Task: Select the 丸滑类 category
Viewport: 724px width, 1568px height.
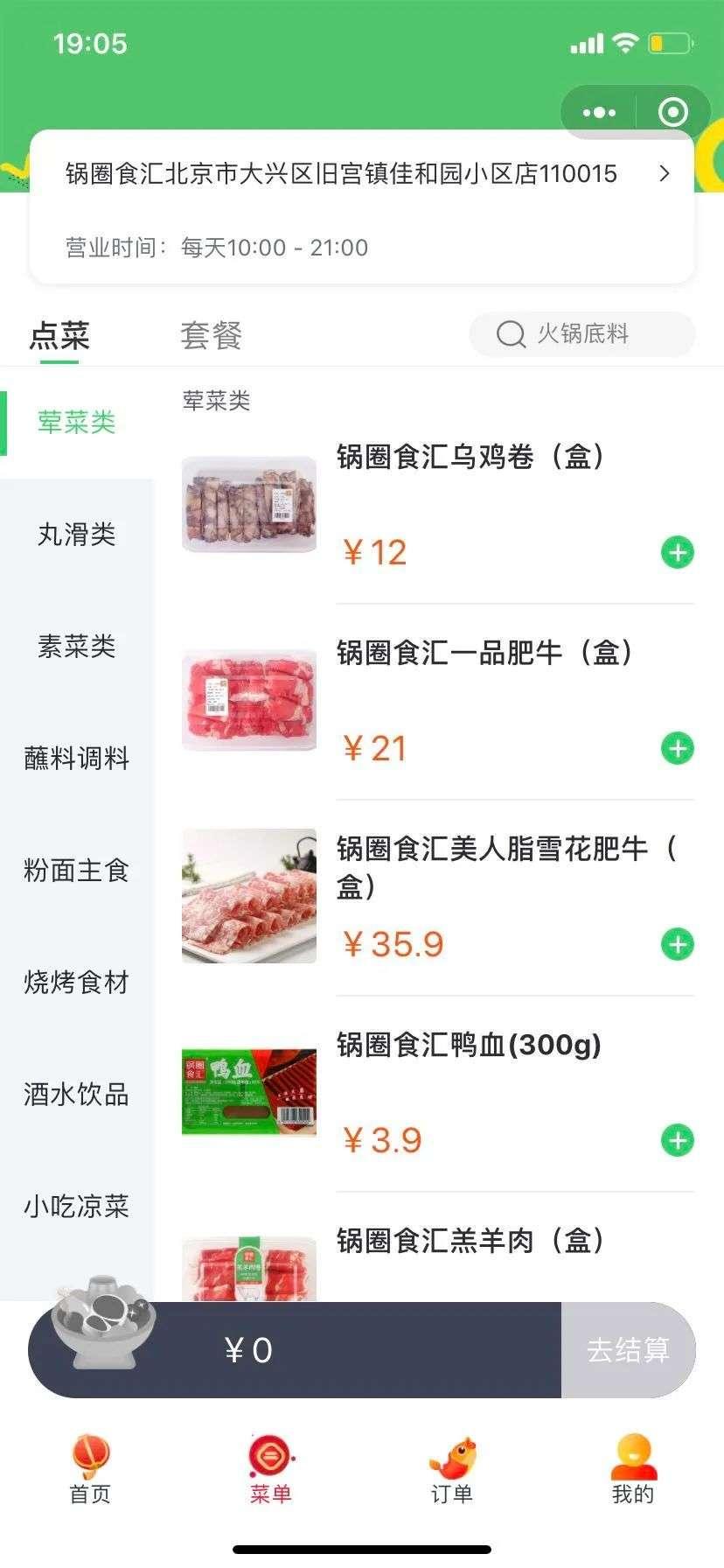Action: [76, 534]
